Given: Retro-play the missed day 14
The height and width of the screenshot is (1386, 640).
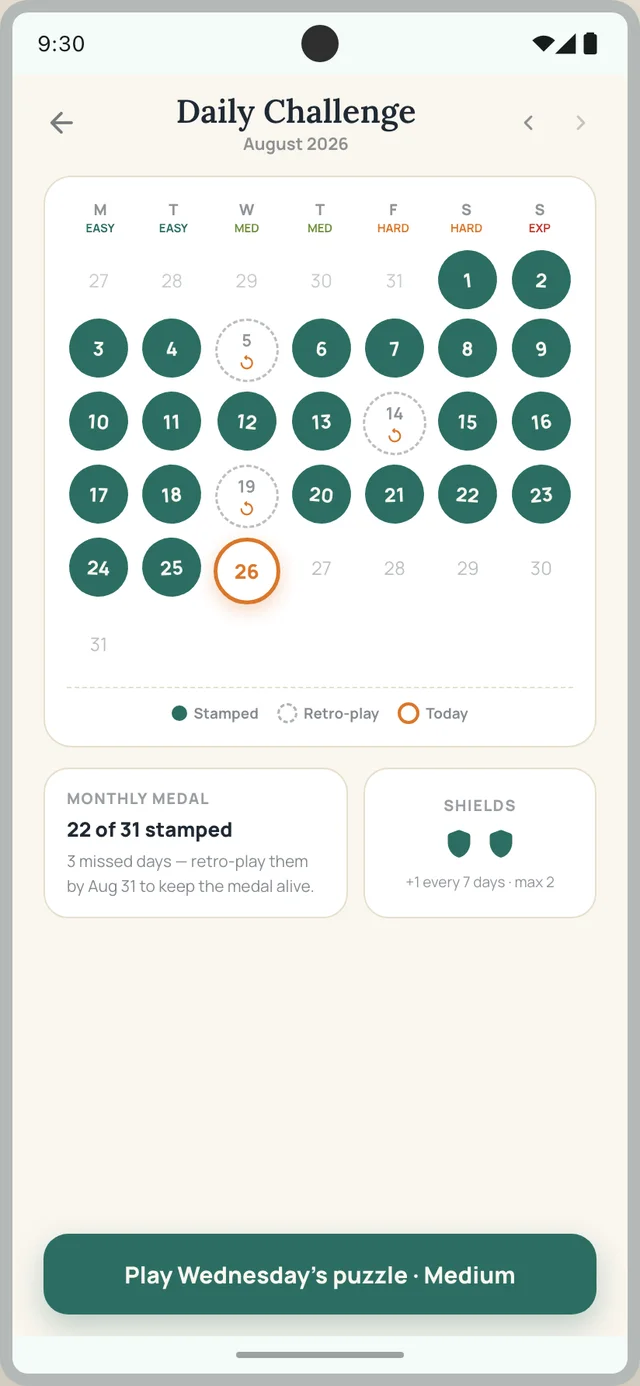Looking at the screenshot, I should tap(394, 423).
